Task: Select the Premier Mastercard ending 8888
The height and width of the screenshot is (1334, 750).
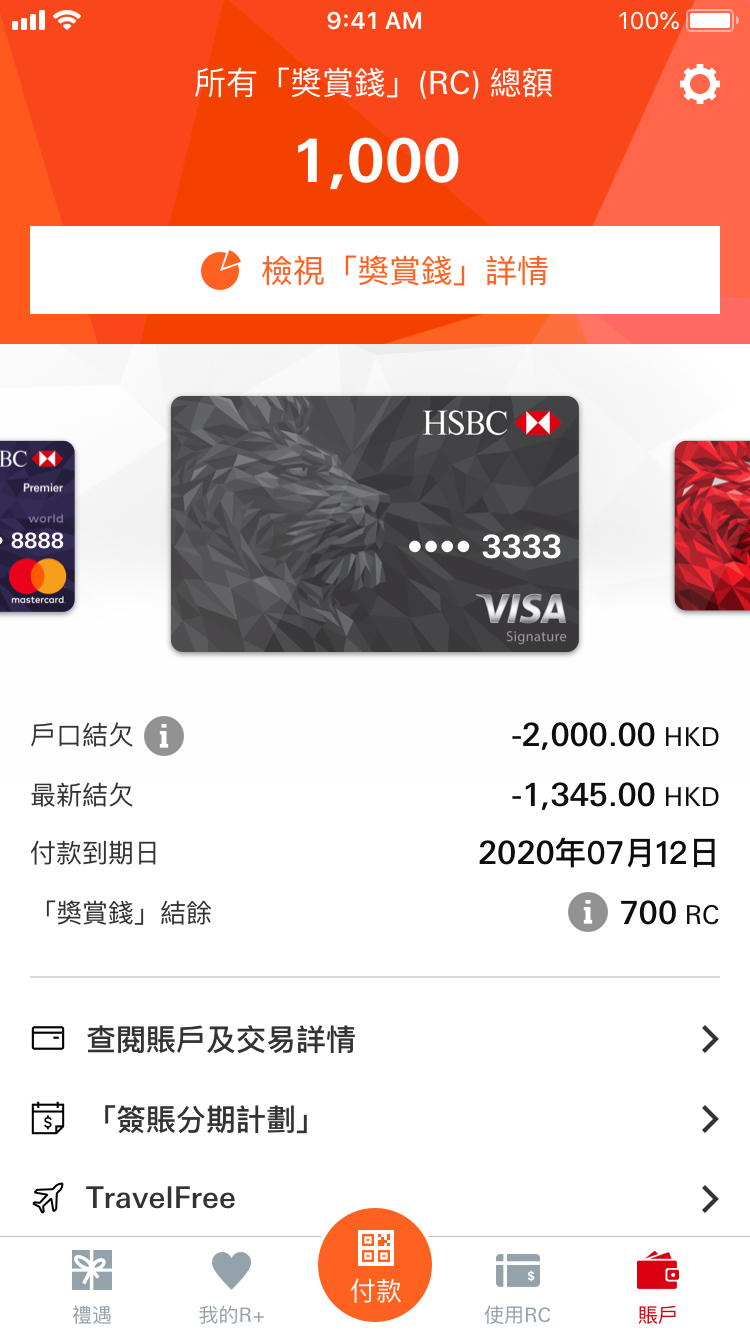Action: click(x=36, y=526)
